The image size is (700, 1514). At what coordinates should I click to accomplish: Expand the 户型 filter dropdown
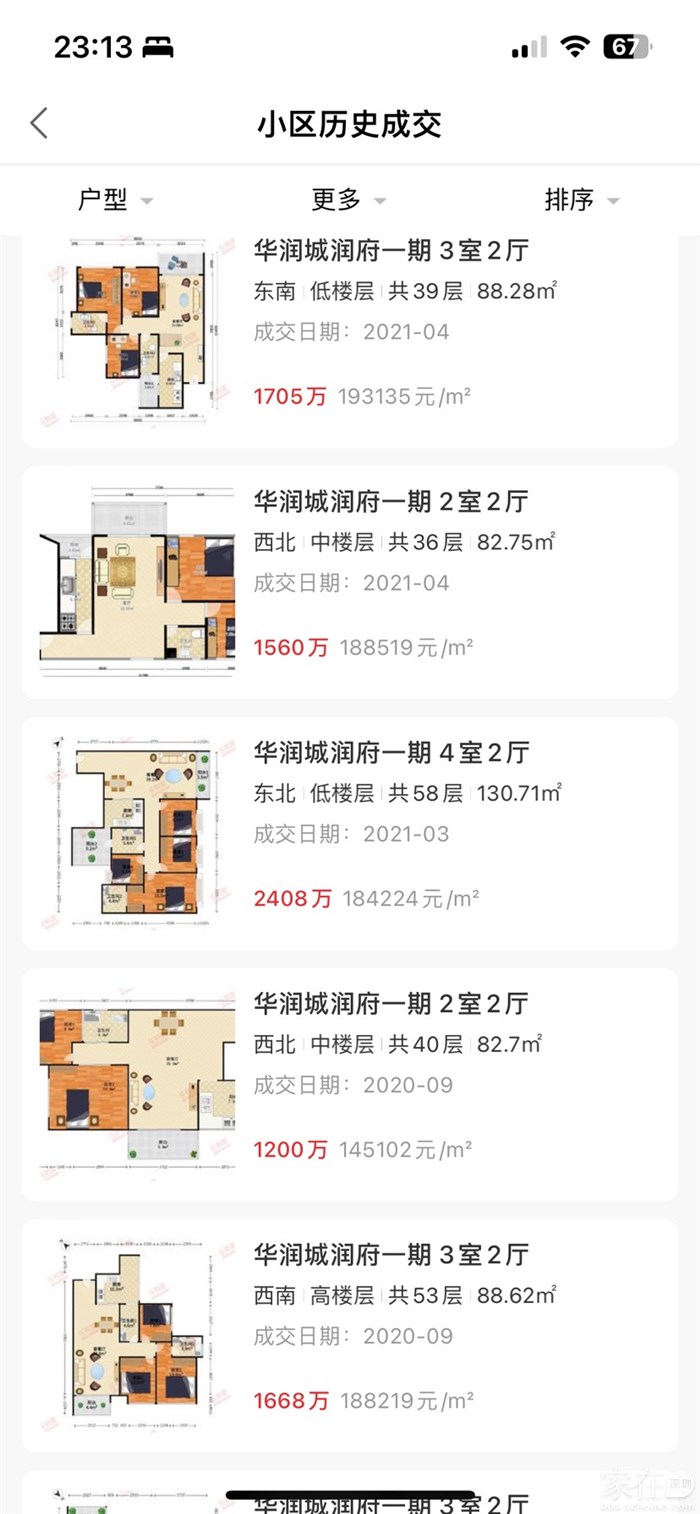tap(115, 200)
